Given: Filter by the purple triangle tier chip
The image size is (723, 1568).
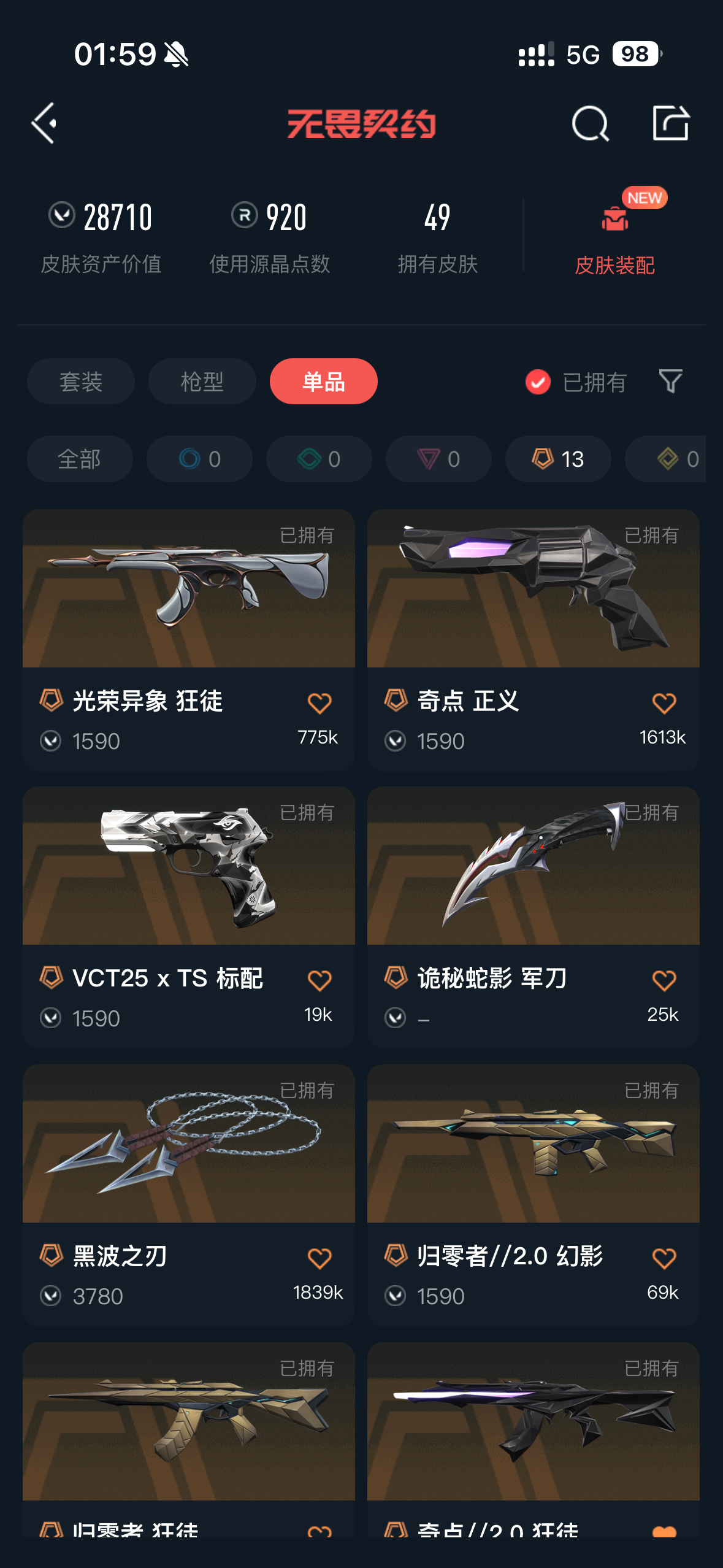Looking at the screenshot, I should [x=438, y=459].
